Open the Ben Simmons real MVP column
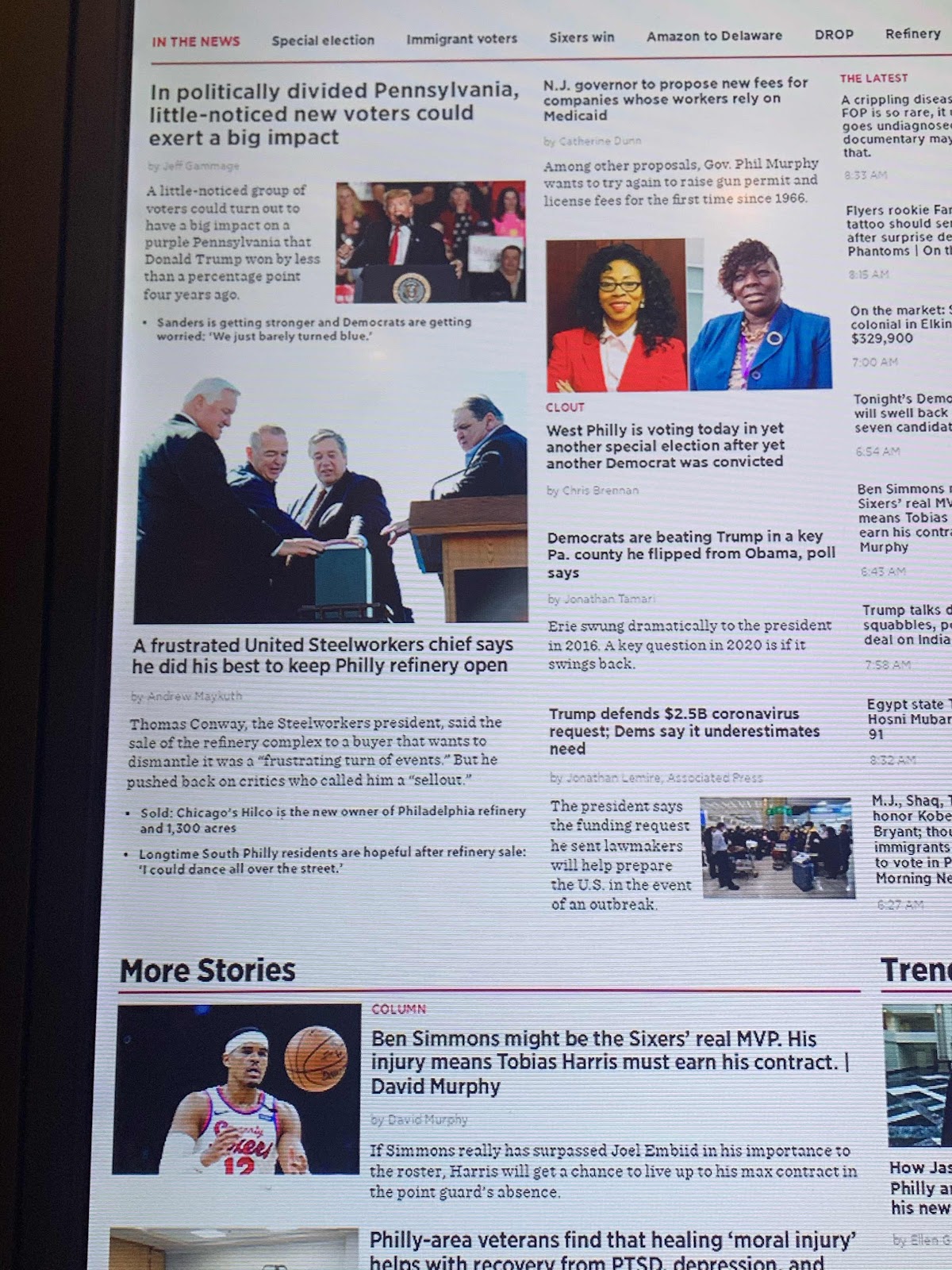 608,1062
